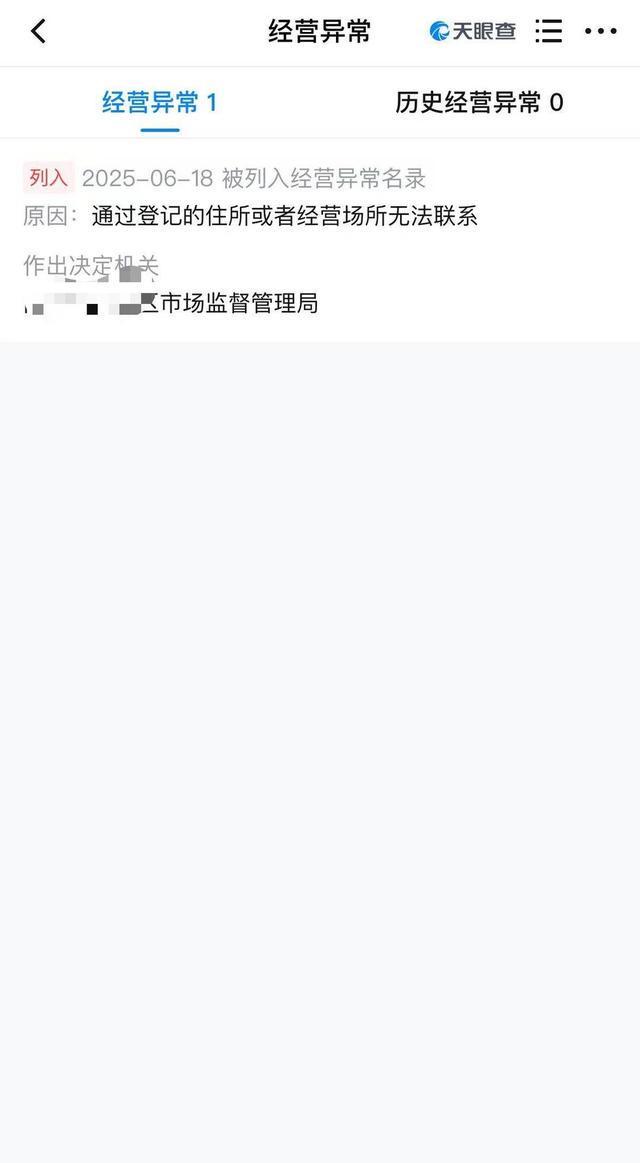Switch to the 历史经营异常 tab
This screenshot has height=1163, width=640.
click(x=479, y=102)
